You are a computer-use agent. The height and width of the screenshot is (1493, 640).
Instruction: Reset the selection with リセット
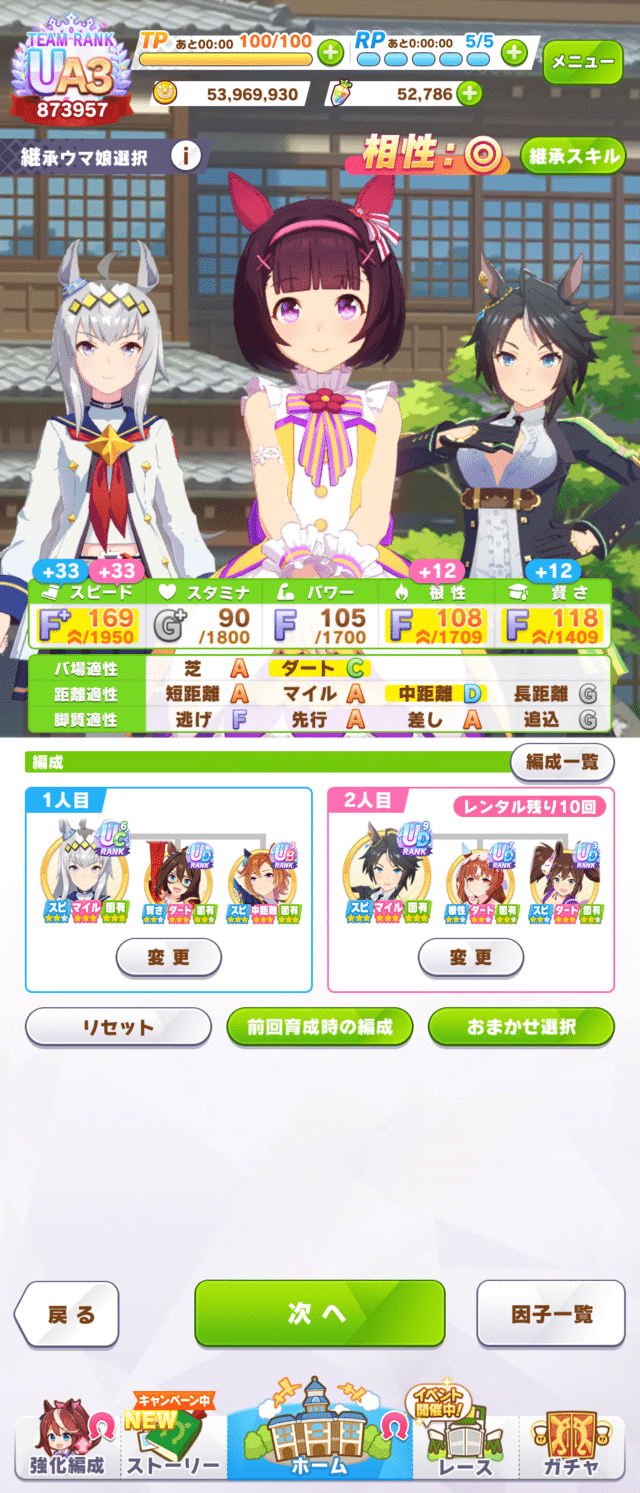coord(118,1027)
